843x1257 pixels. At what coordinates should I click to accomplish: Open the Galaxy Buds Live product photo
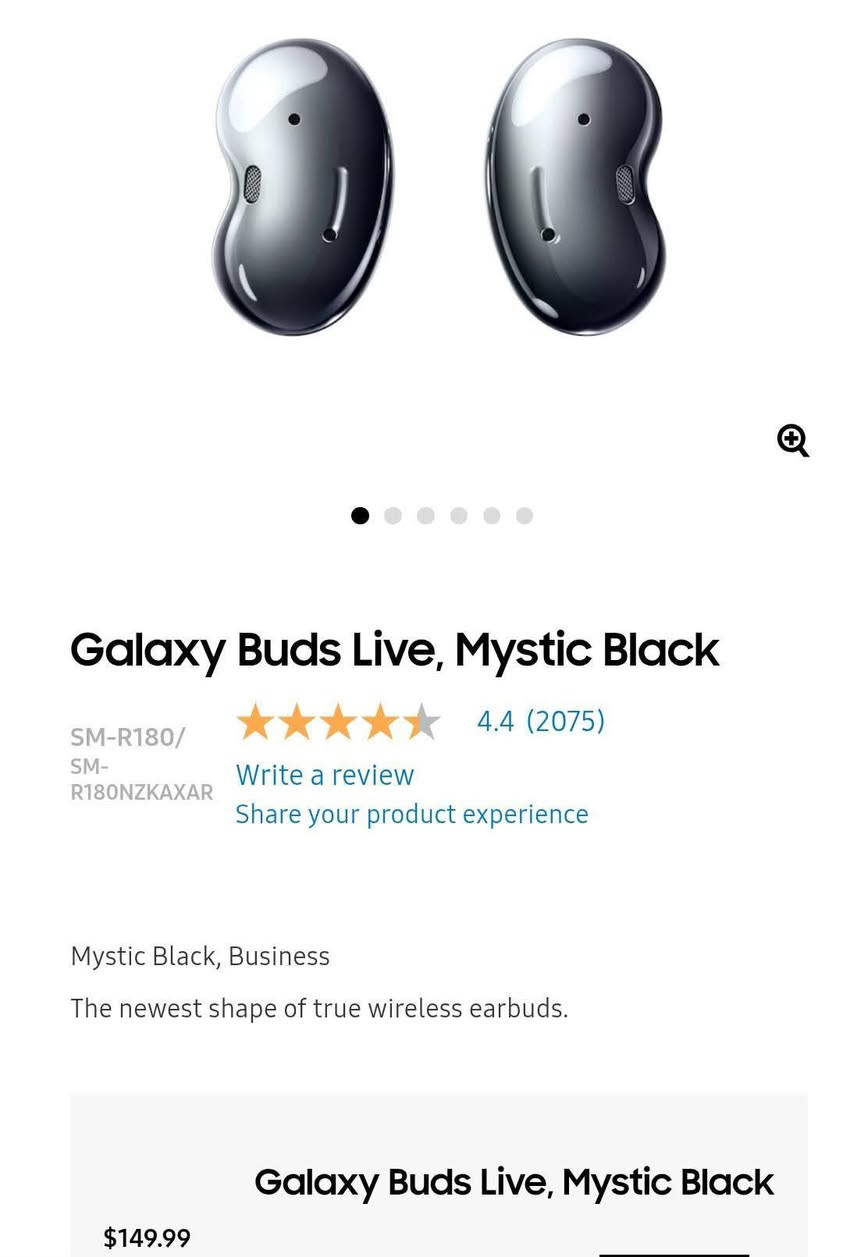tap(438, 188)
